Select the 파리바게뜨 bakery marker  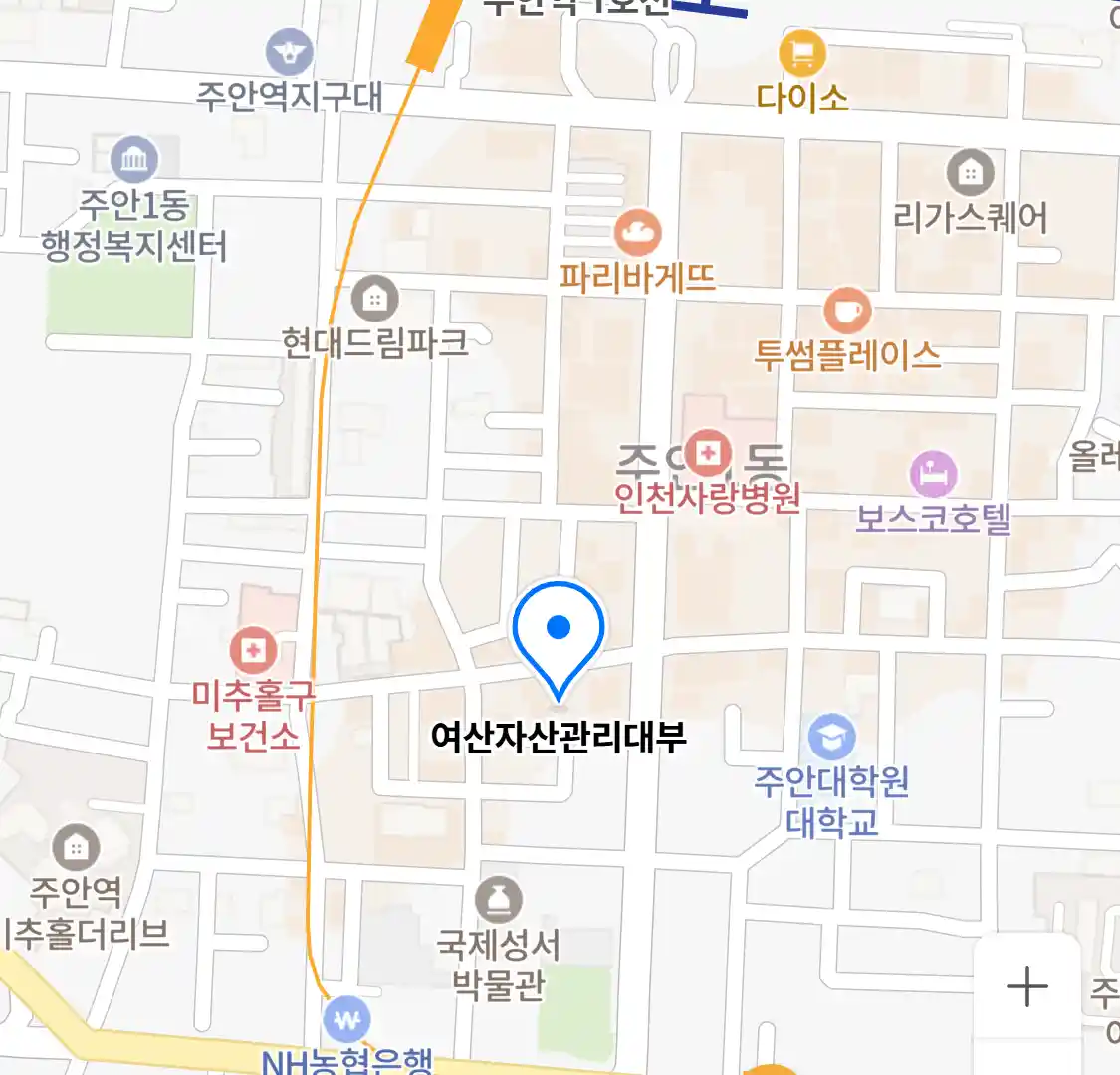pos(637,234)
